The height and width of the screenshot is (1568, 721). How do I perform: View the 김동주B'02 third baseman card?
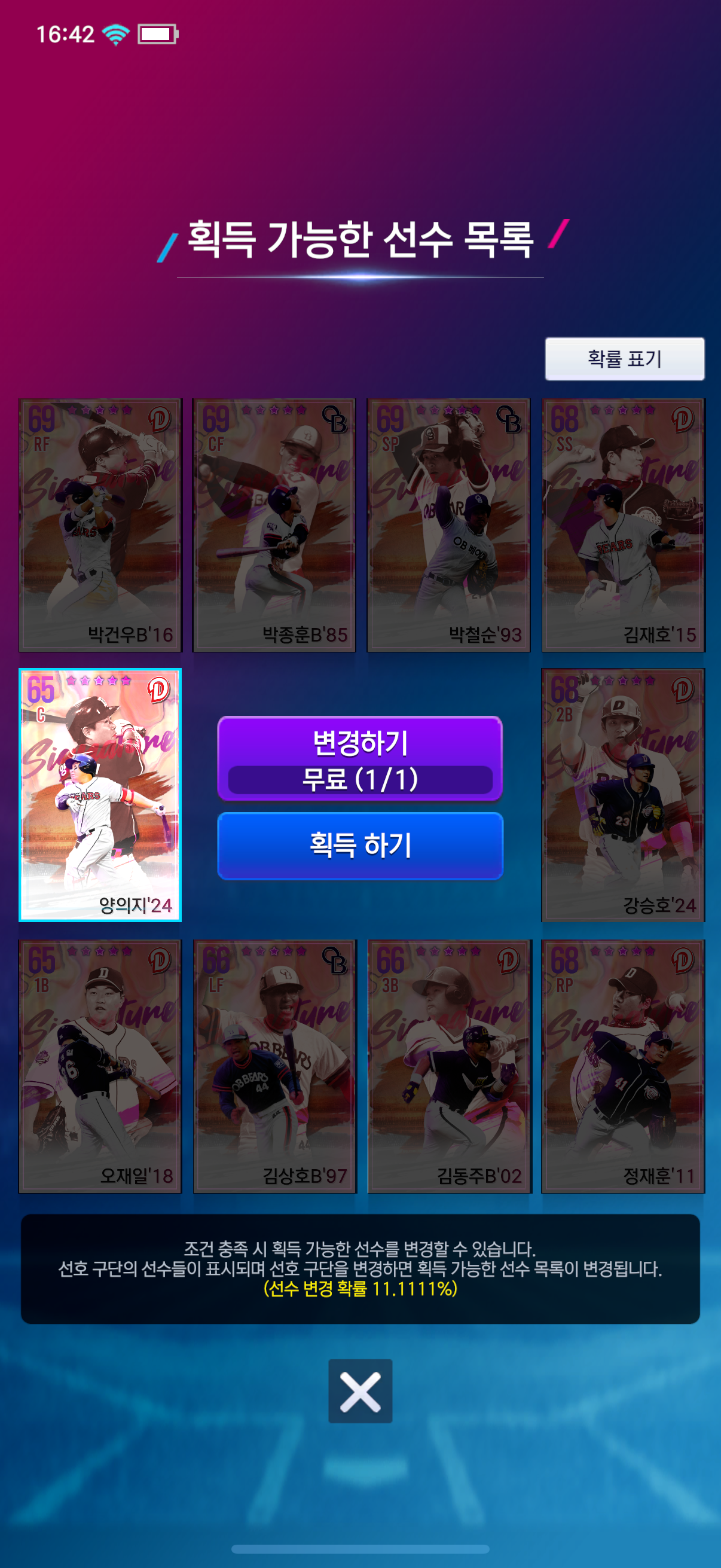point(449,1066)
